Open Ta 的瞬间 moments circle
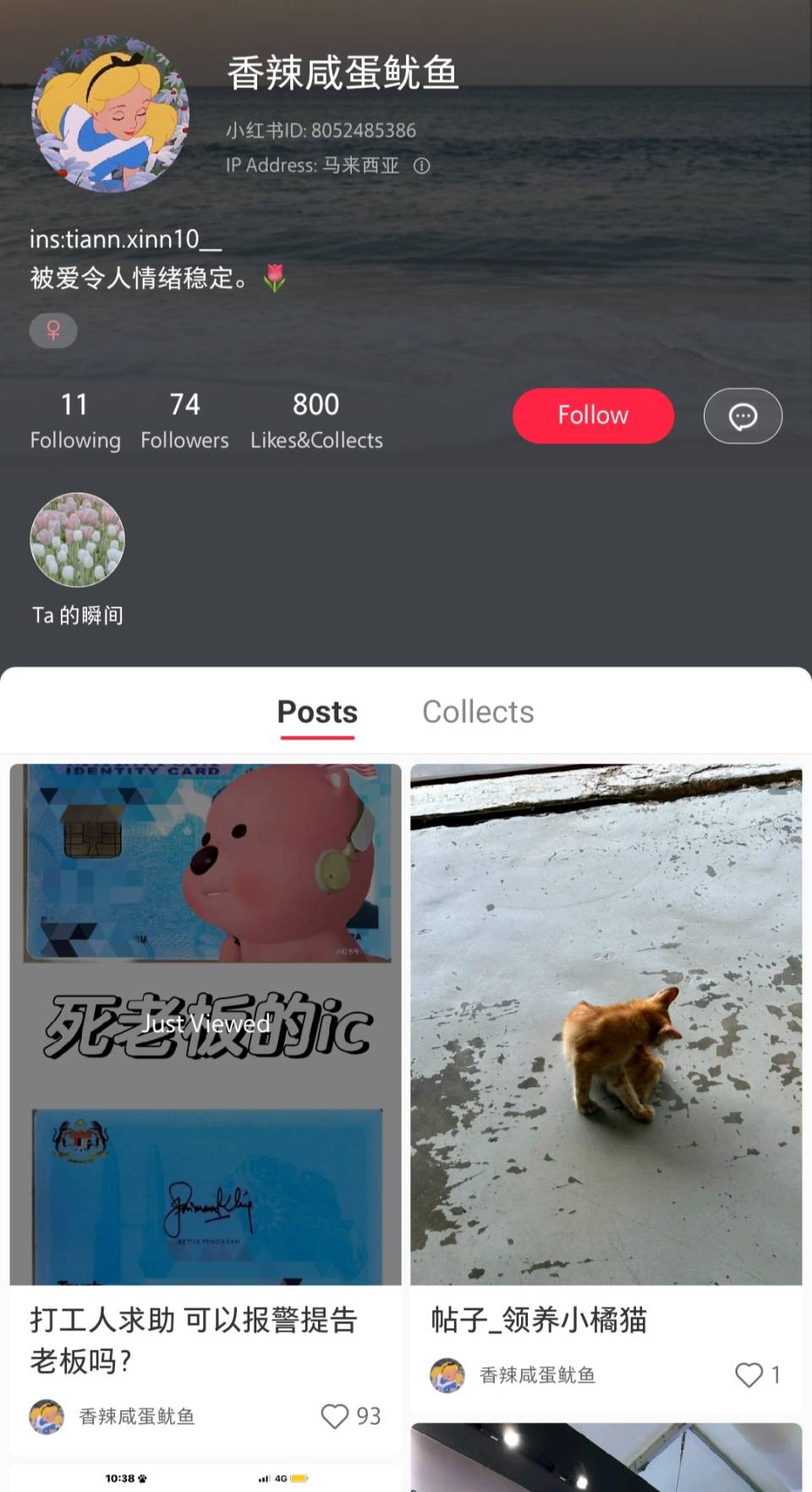812x1492 pixels. (x=77, y=540)
